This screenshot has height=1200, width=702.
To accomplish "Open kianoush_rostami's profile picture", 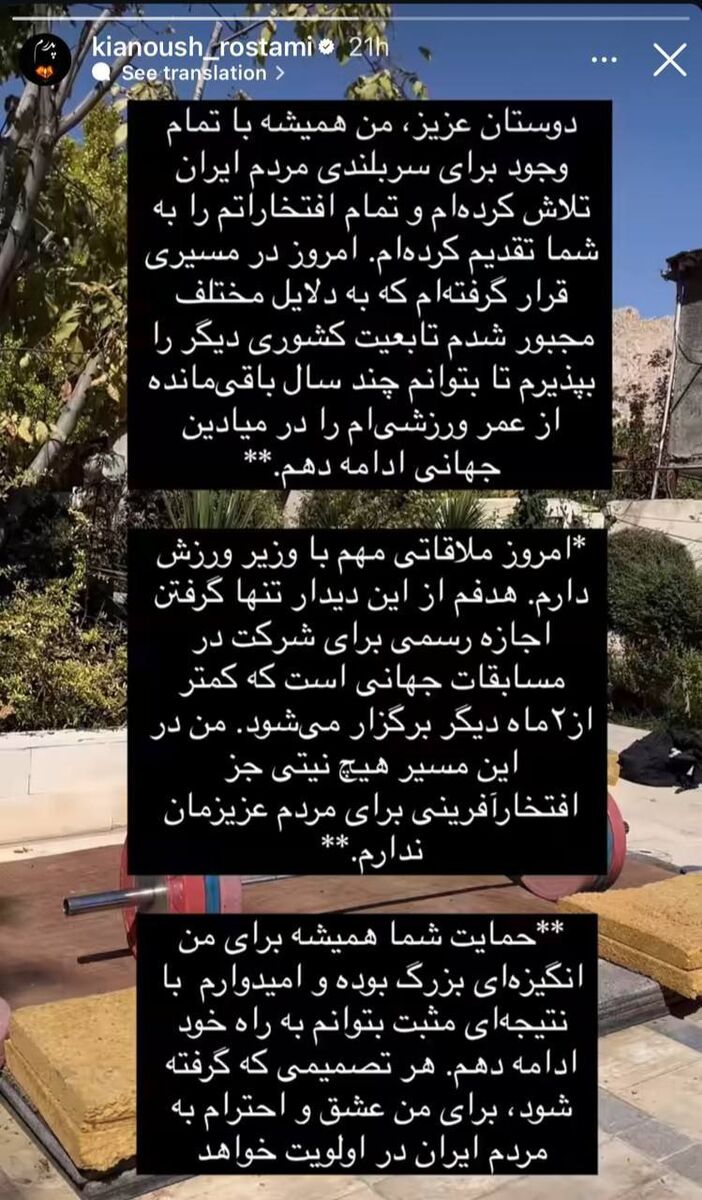I will click(45, 59).
